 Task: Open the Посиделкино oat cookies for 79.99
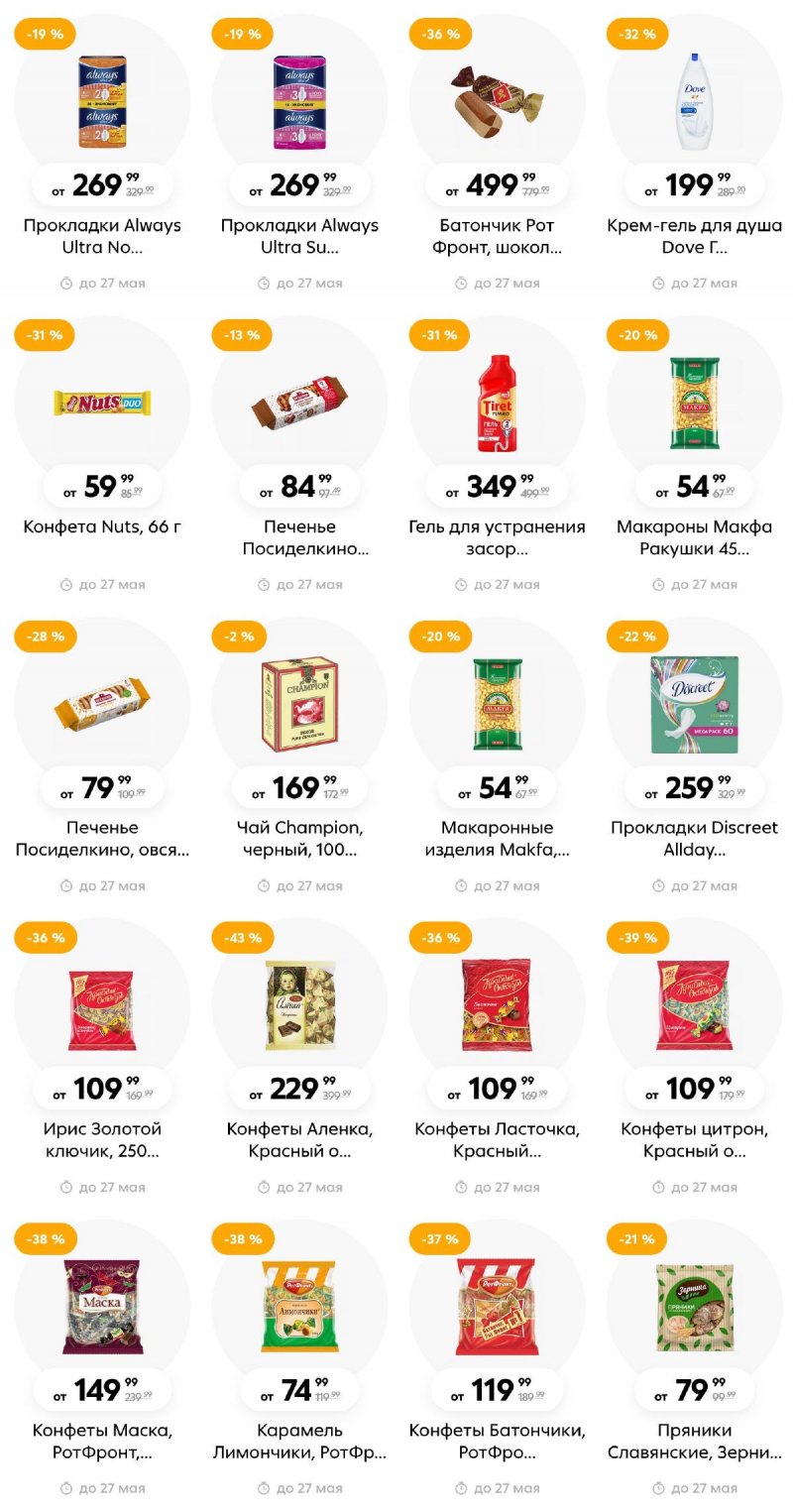[102, 704]
